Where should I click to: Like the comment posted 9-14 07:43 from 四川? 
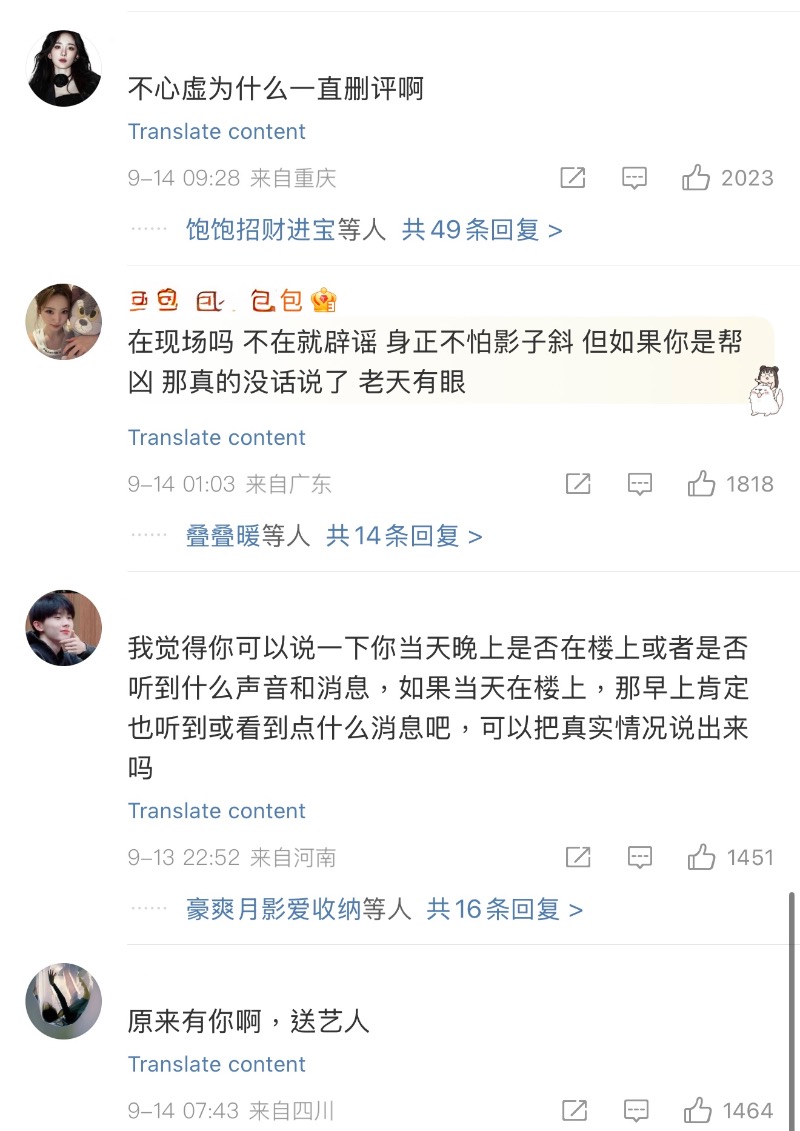tap(698, 1110)
